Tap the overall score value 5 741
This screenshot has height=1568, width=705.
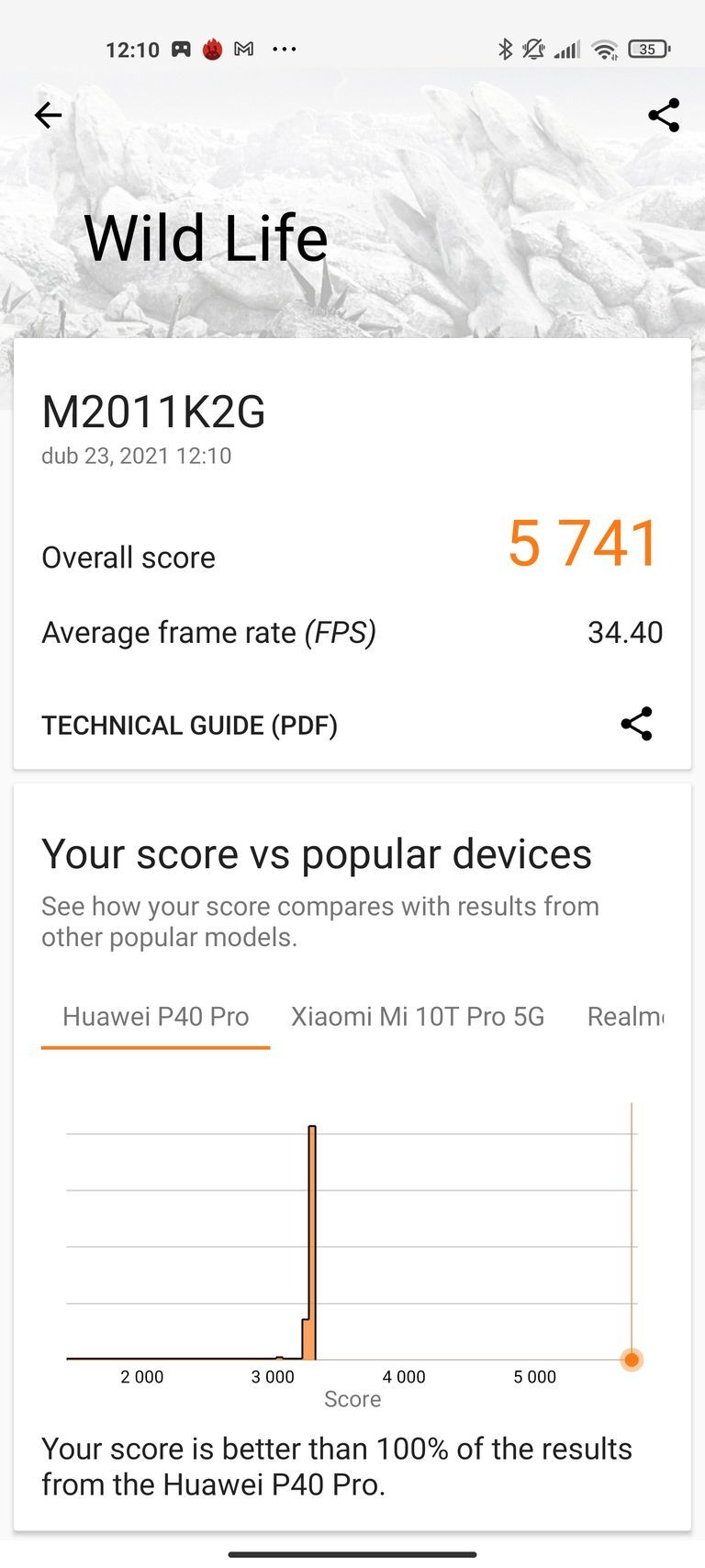(x=584, y=543)
